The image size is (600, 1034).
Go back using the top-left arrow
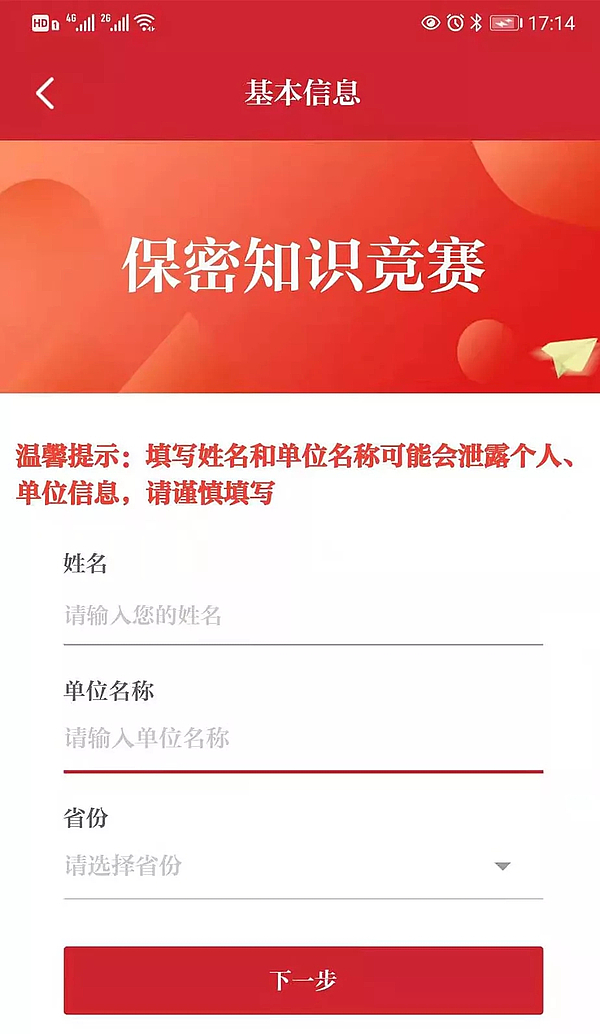click(x=45, y=93)
